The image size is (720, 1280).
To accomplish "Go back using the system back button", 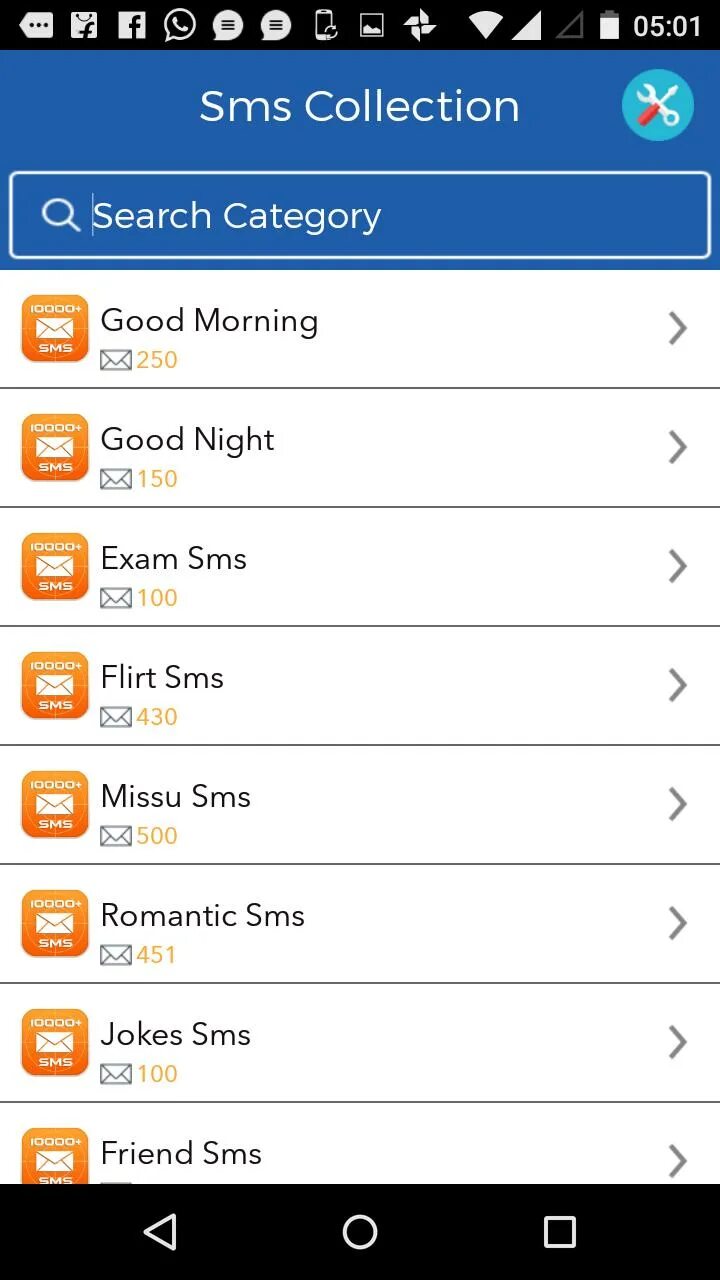I will coord(160,1232).
